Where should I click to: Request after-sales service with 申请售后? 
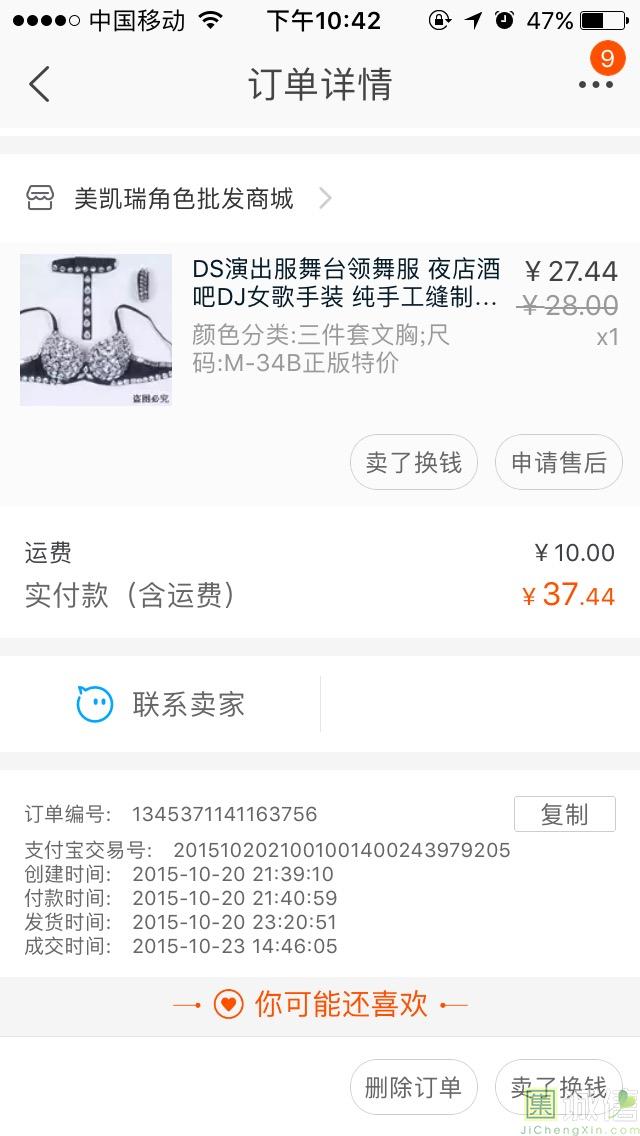pos(559,463)
